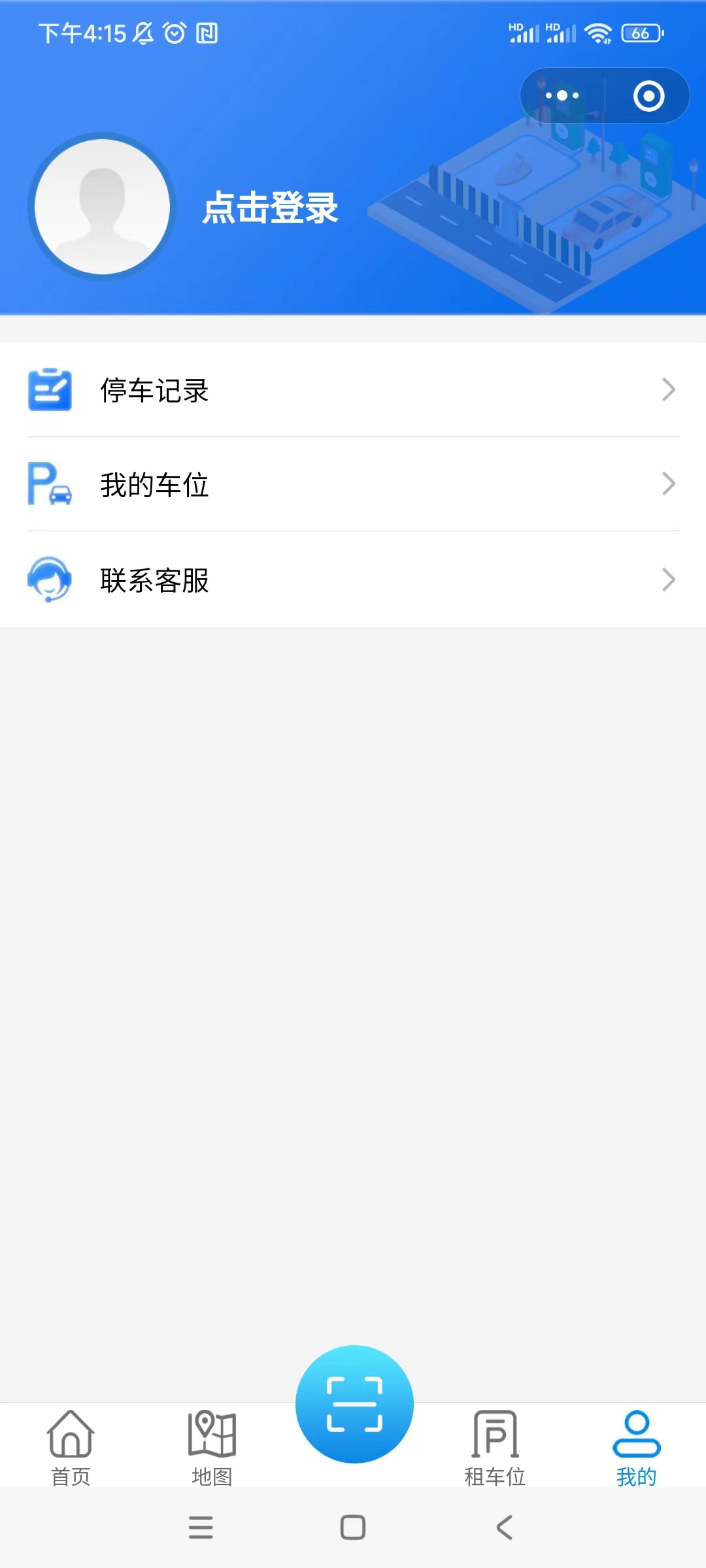Open the mini program more options menu
Screen dimensions: 706x1568
(x=562, y=95)
